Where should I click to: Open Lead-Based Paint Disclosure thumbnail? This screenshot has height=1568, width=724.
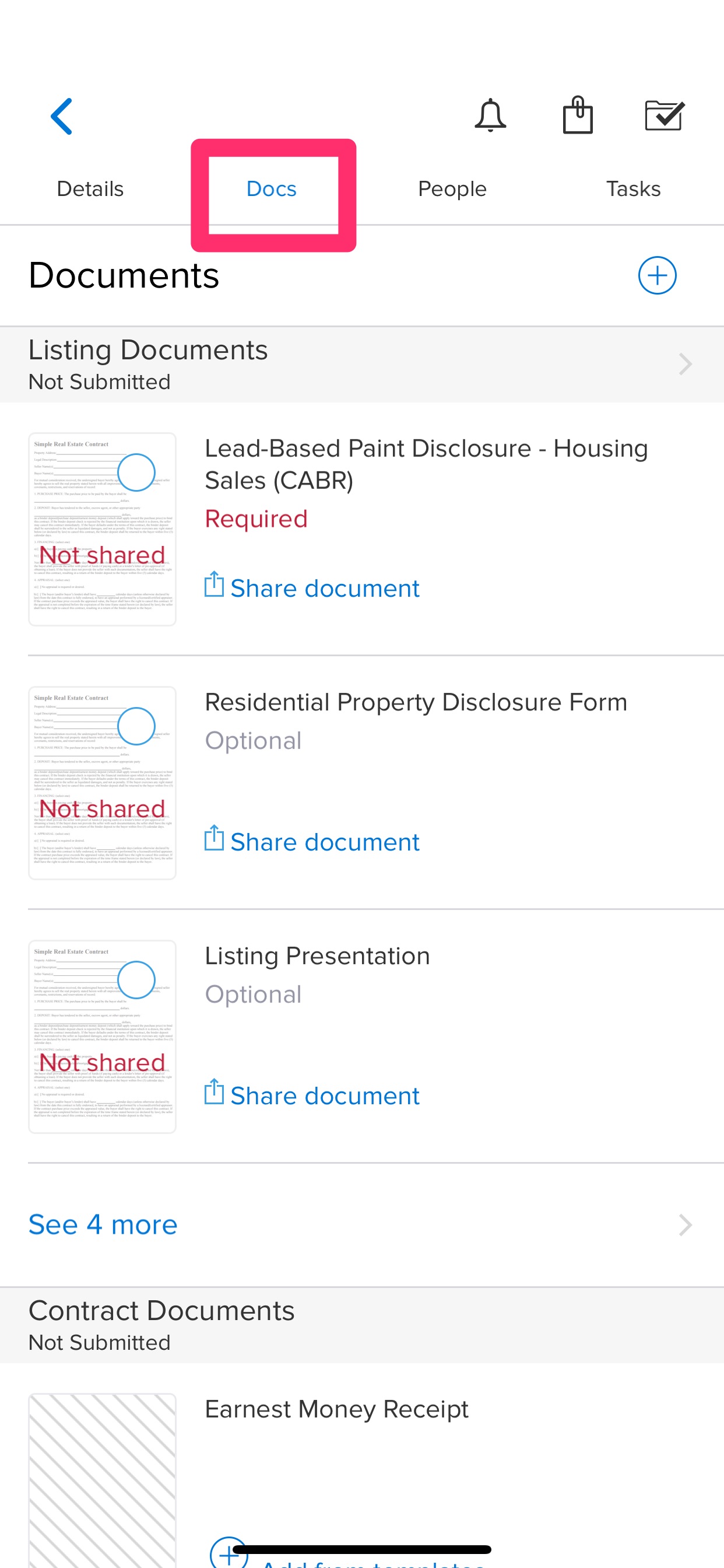tap(102, 529)
